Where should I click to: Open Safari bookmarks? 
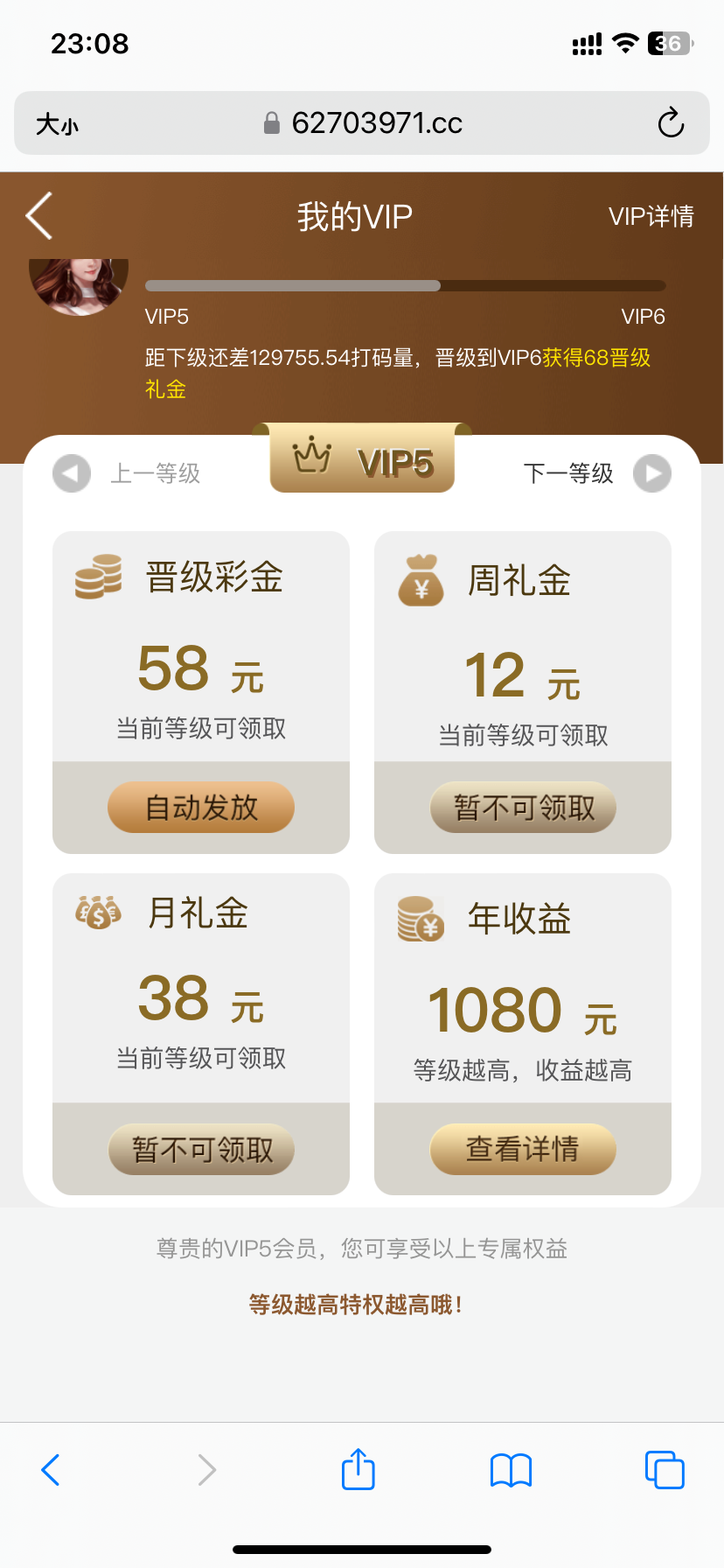pyautogui.click(x=511, y=1470)
